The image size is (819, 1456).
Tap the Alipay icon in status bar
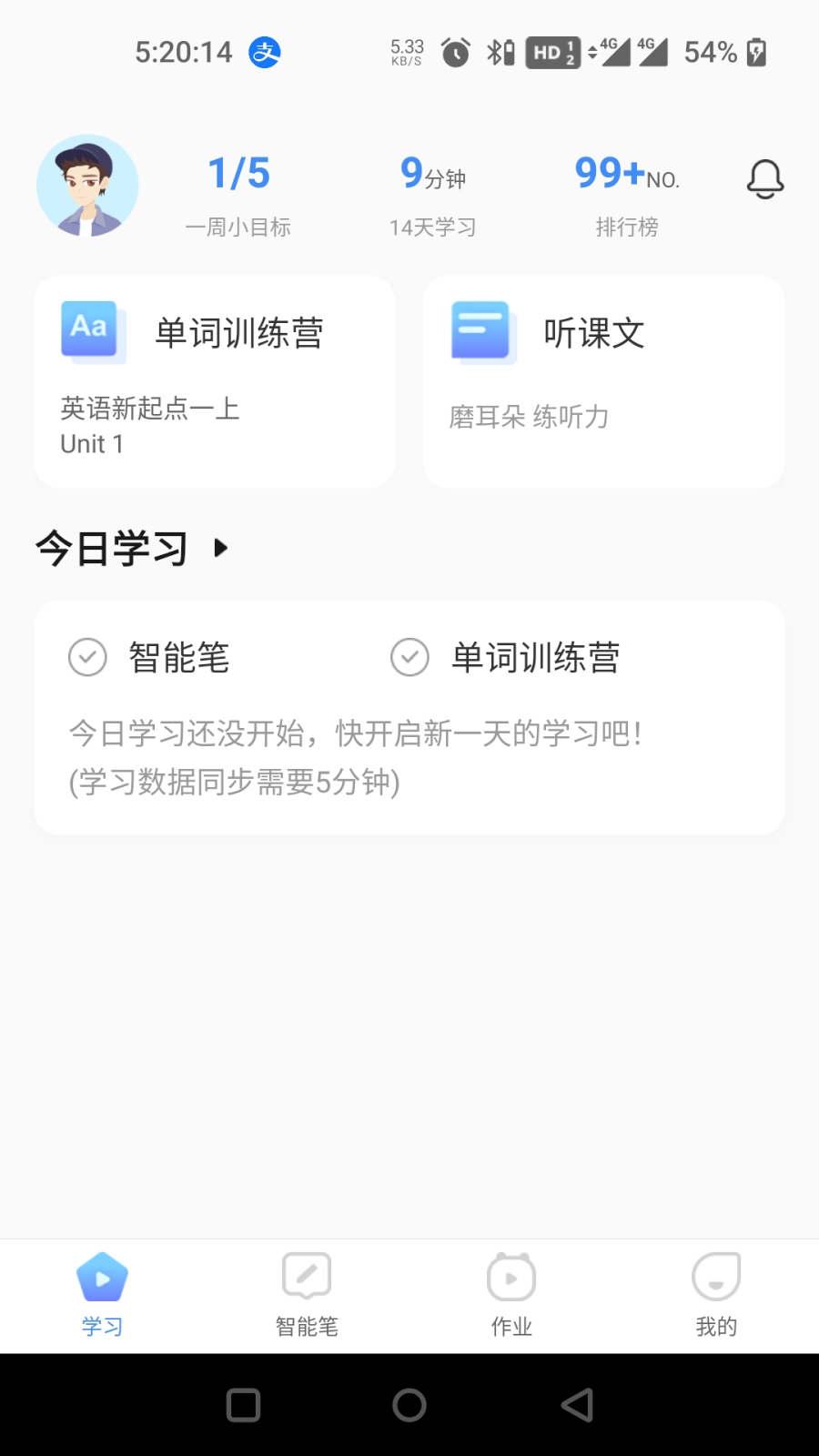263,52
